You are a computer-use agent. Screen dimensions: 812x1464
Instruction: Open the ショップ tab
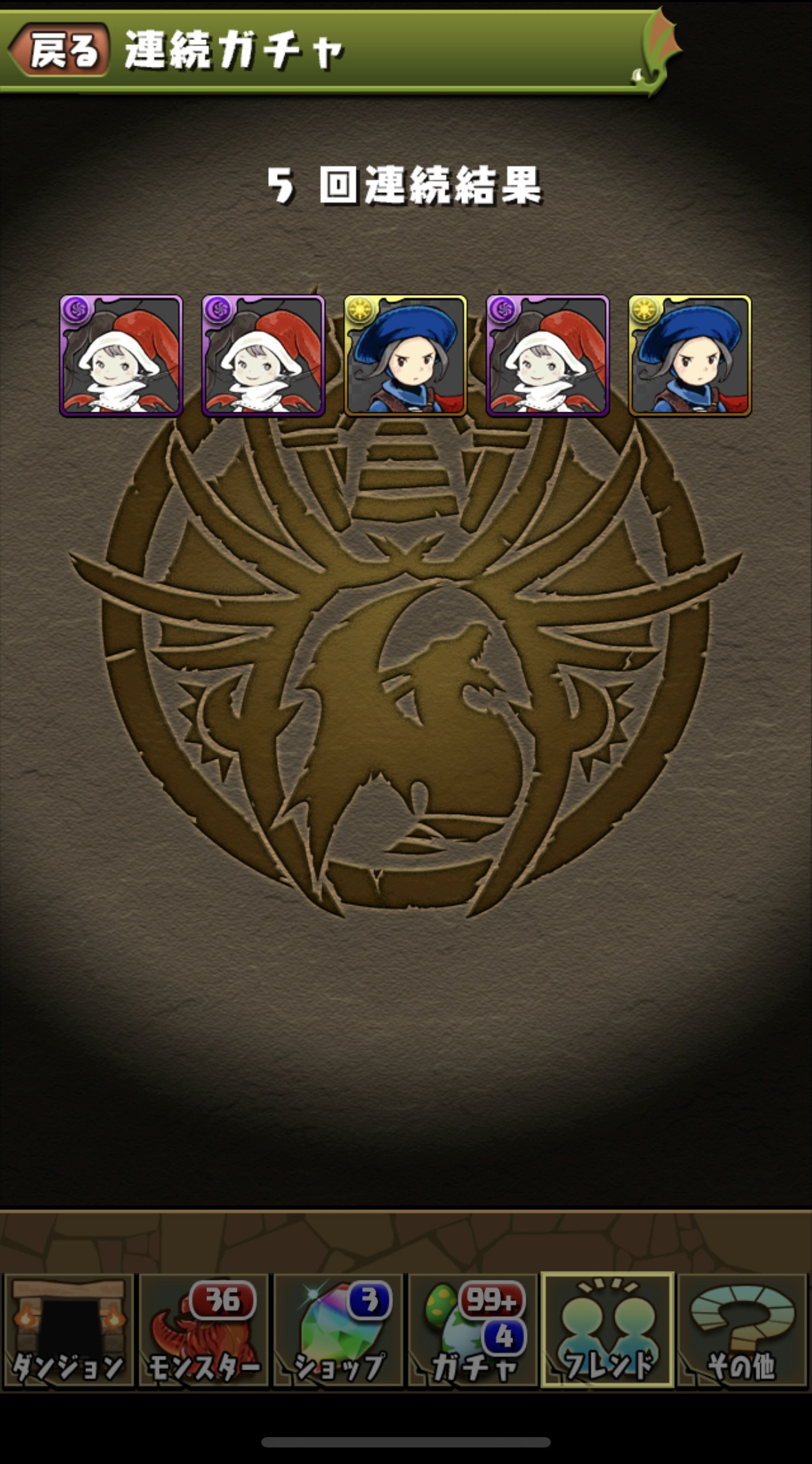pyautogui.click(x=338, y=1330)
